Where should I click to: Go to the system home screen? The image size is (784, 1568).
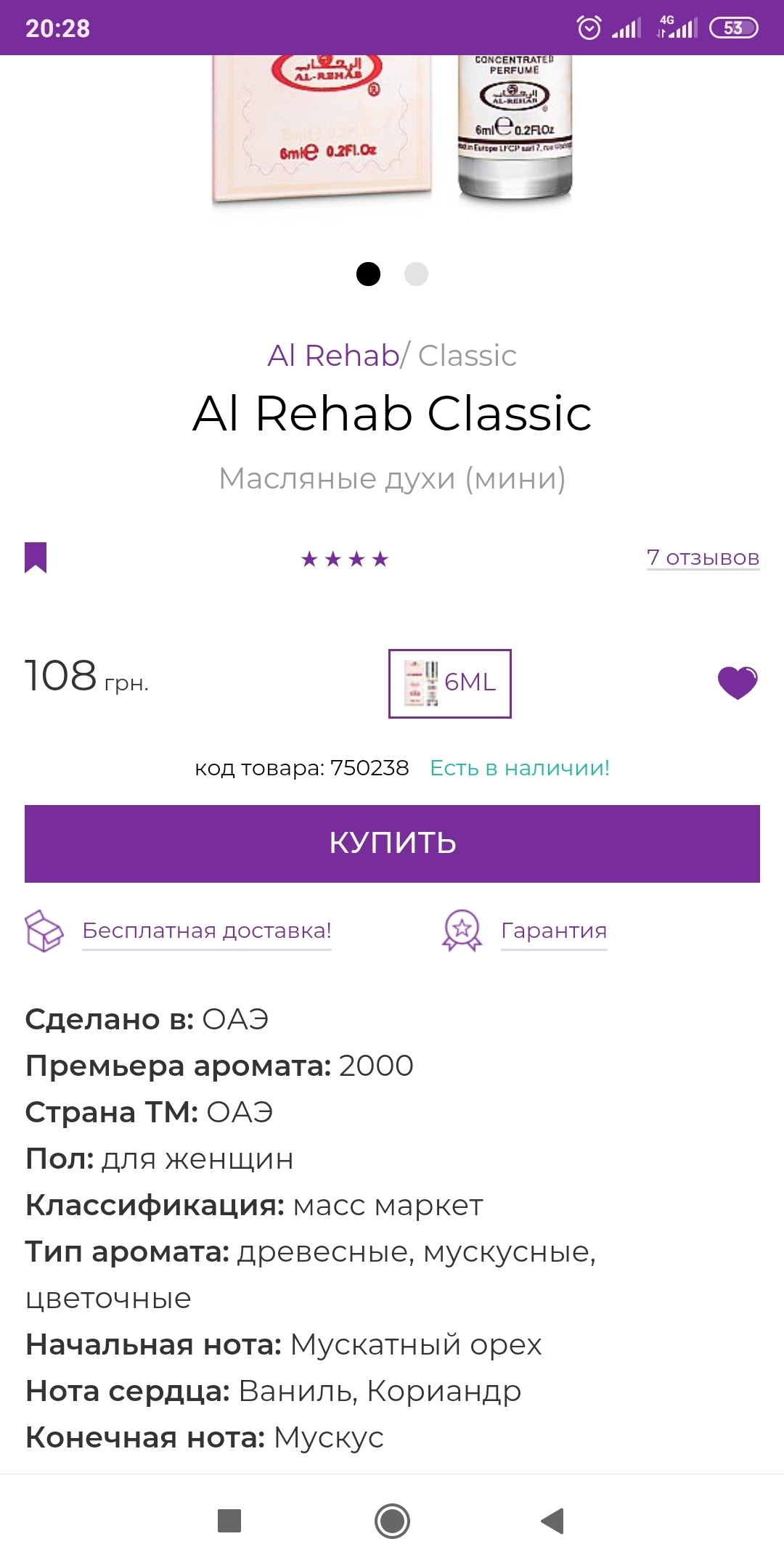click(x=392, y=1521)
